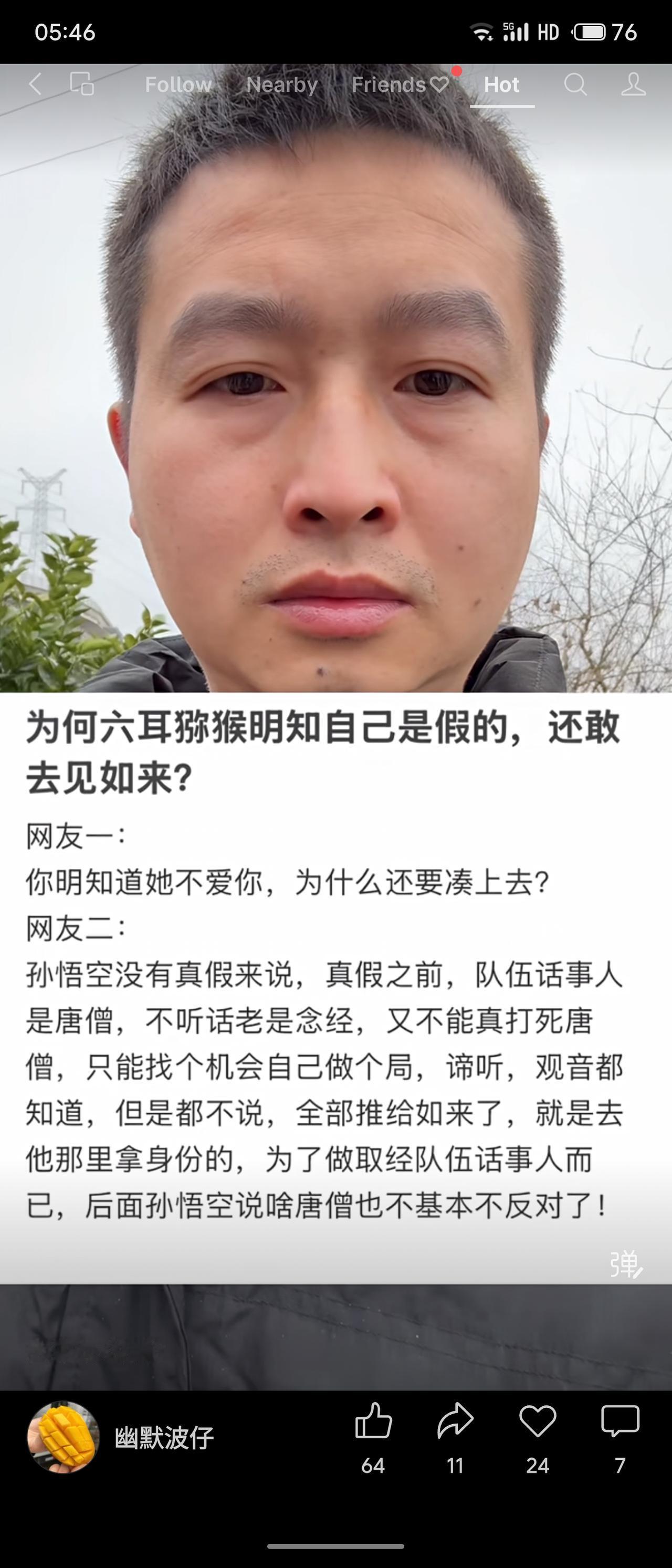Viewport: 672px width, 1568px height.
Task: Open search with the magnifier icon
Action: point(574,85)
